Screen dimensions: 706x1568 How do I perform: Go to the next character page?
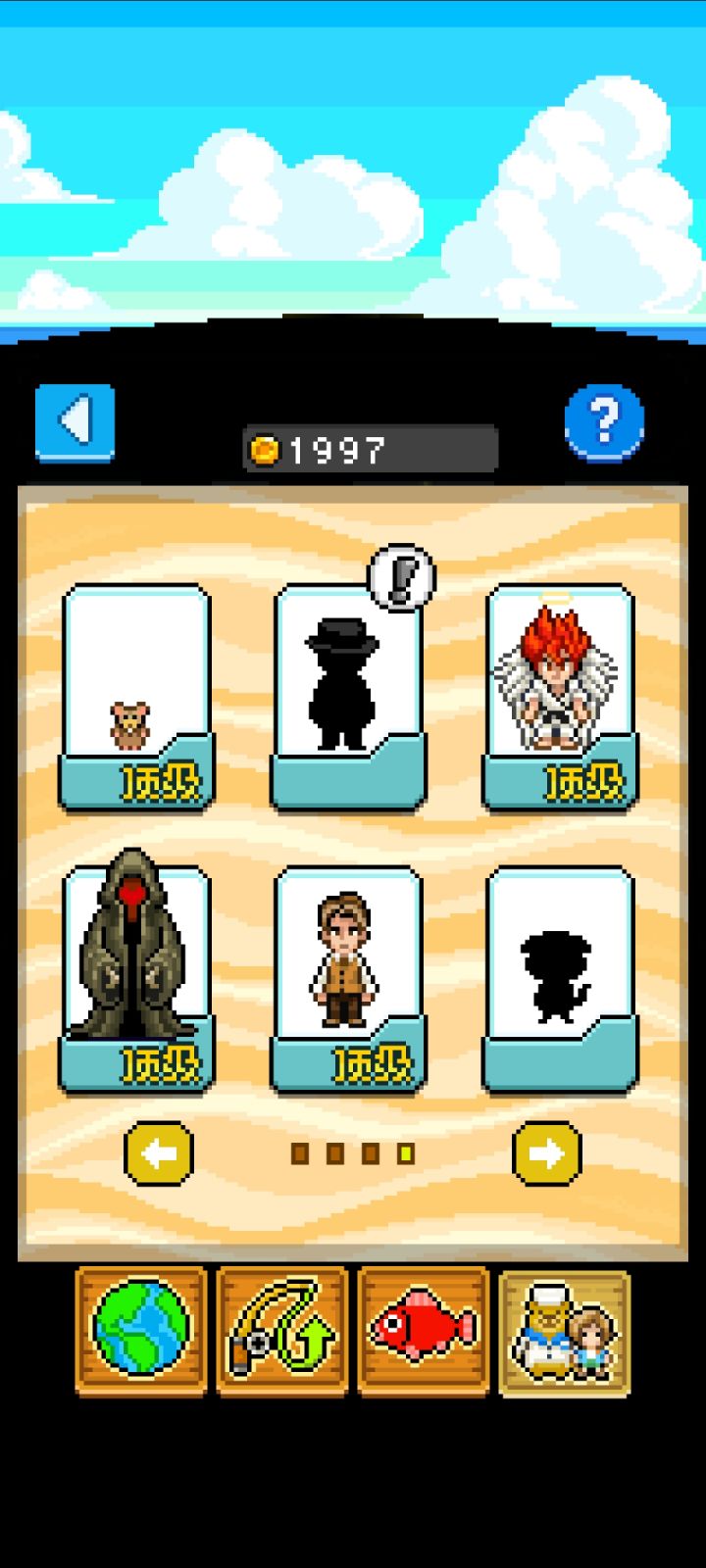pyautogui.click(x=546, y=1153)
